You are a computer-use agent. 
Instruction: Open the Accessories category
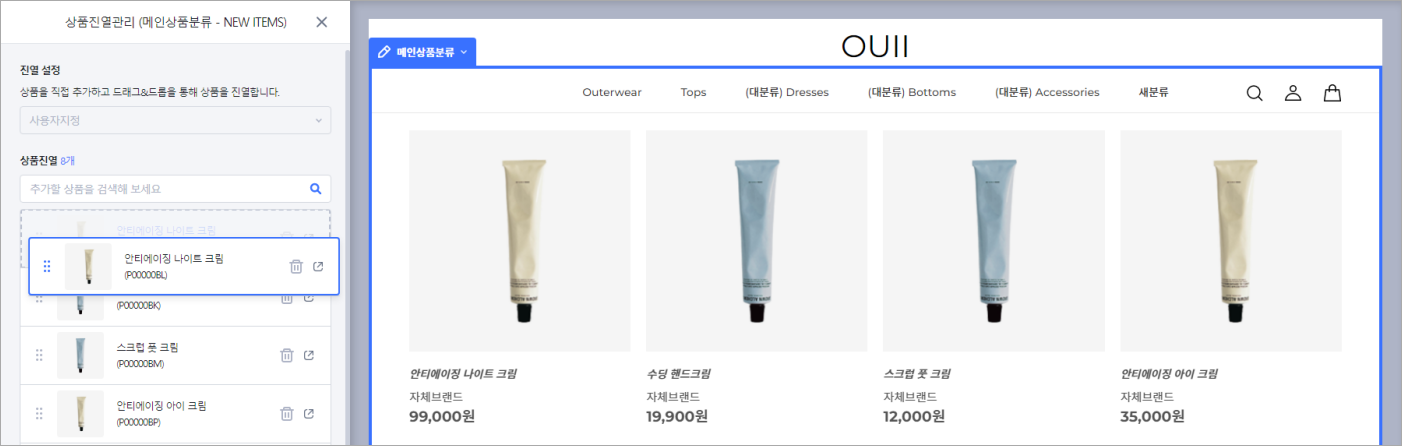coord(1047,92)
